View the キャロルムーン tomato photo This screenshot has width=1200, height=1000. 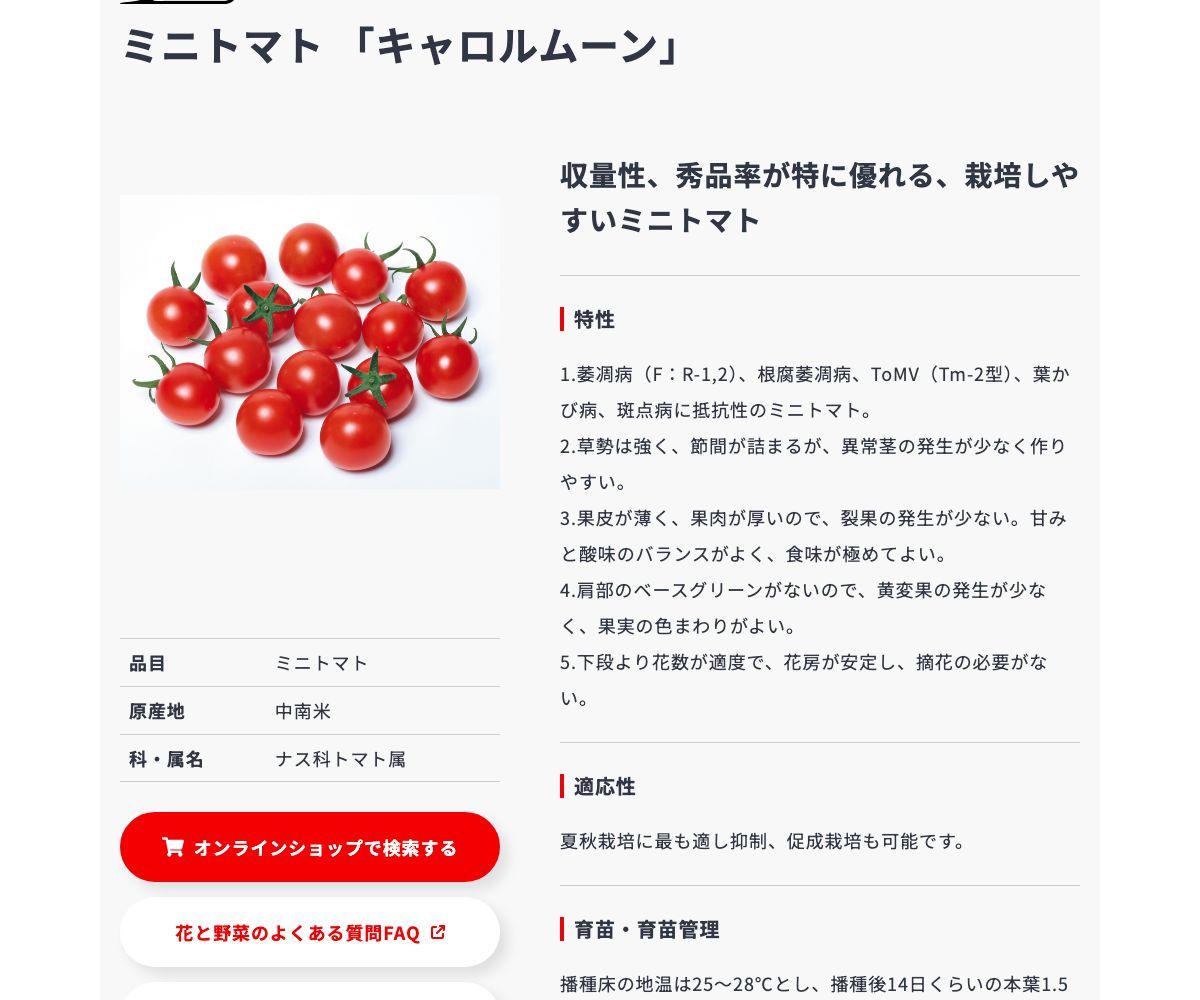click(x=310, y=342)
